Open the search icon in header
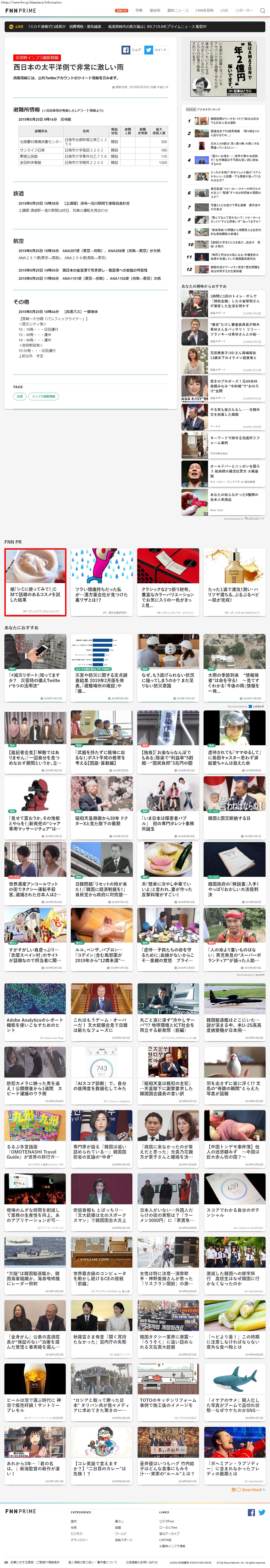 263,10
